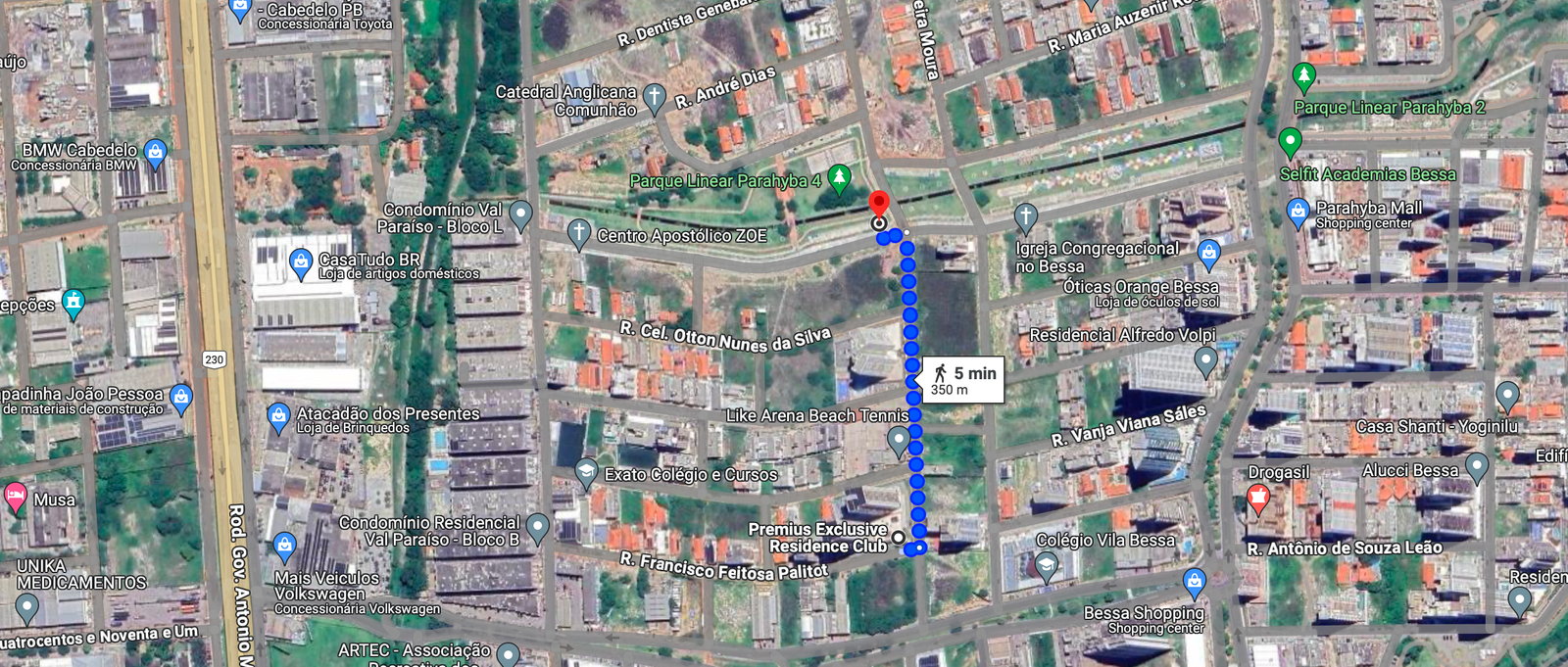
Task: Select the BMW Cabedelo dealership marker
Action: [x=155, y=152]
